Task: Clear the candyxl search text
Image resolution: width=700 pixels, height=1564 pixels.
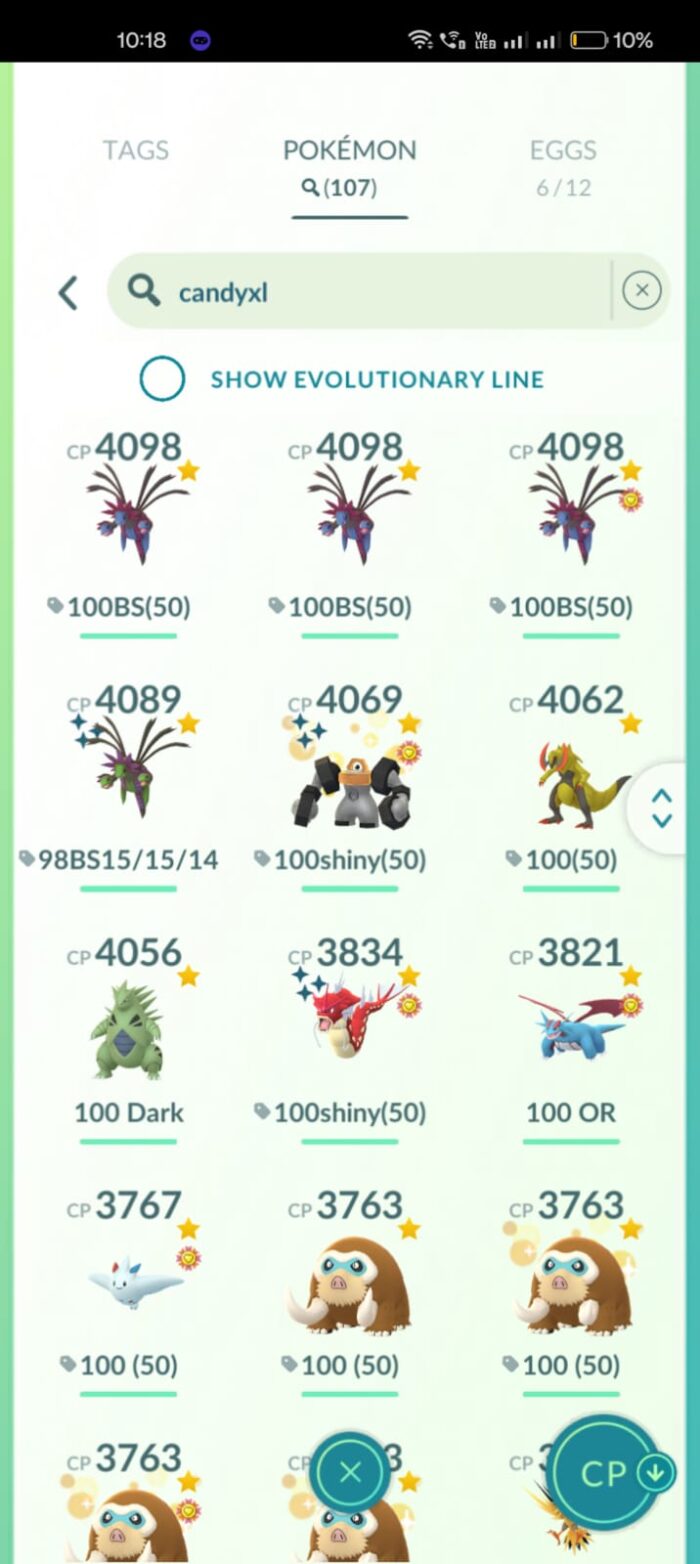Action: tap(641, 291)
